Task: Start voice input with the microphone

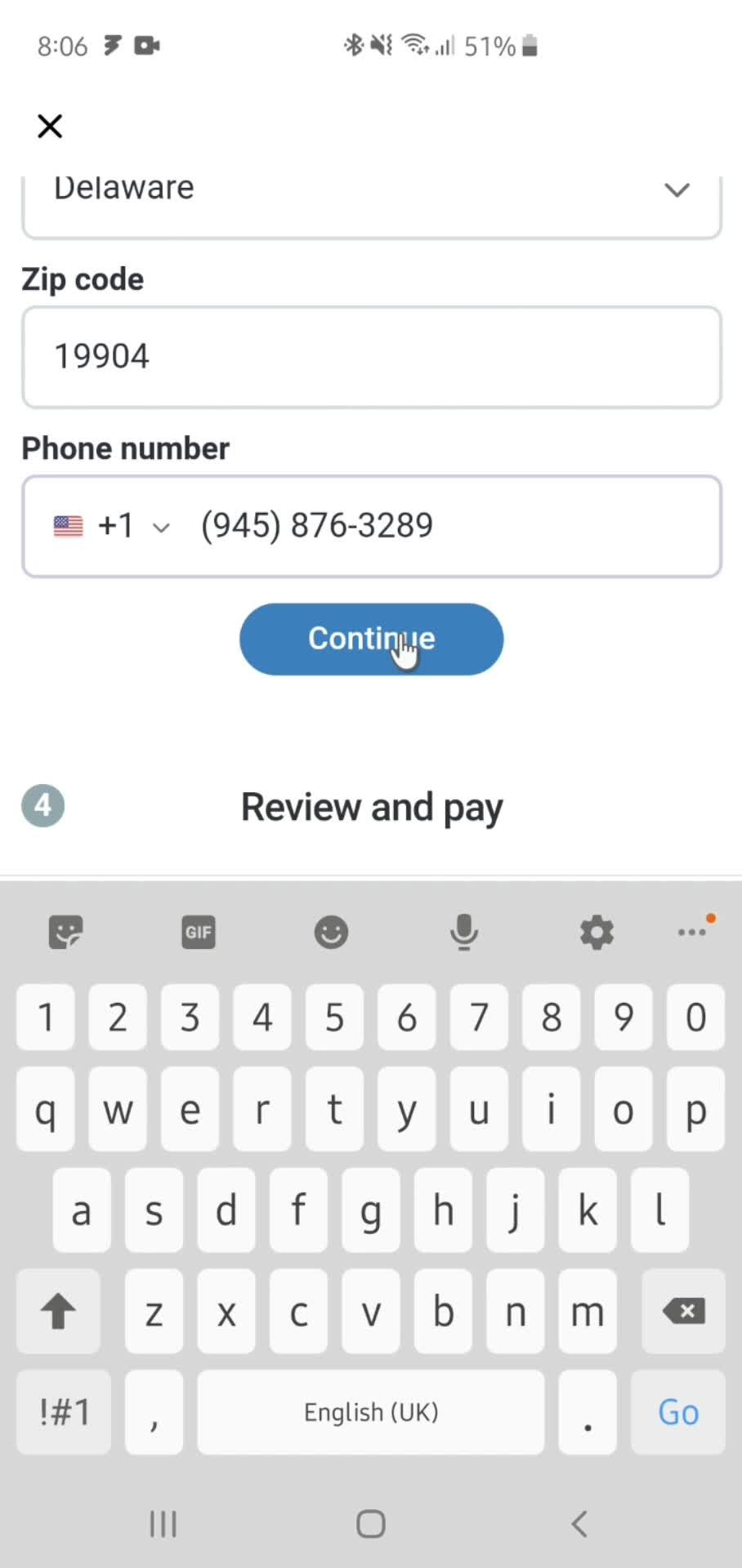Action: pos(463,932)
